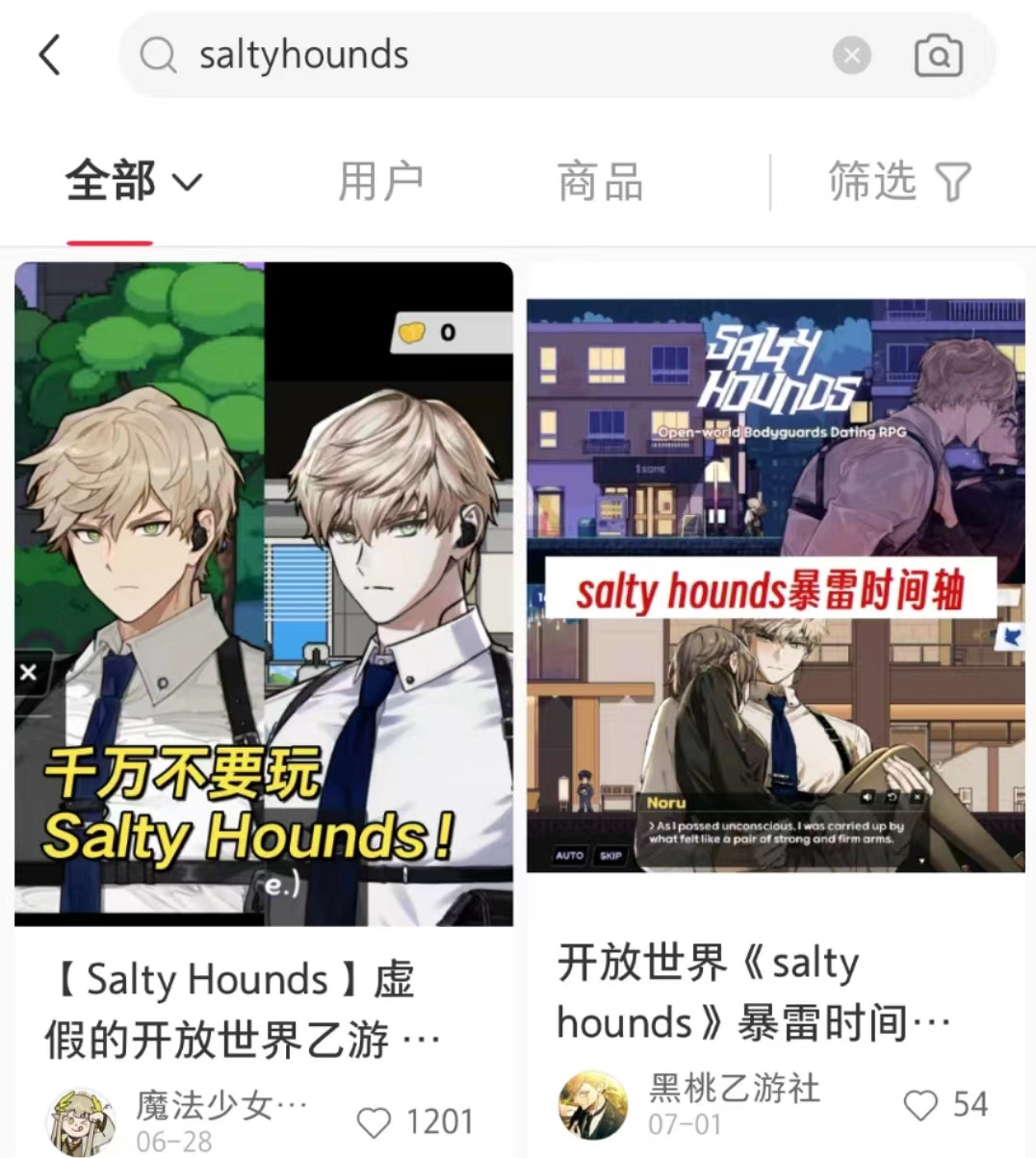The width and height of the screenshot is (1036, 1158).
Task: Clear the search text
Action: tap(851, 56)
